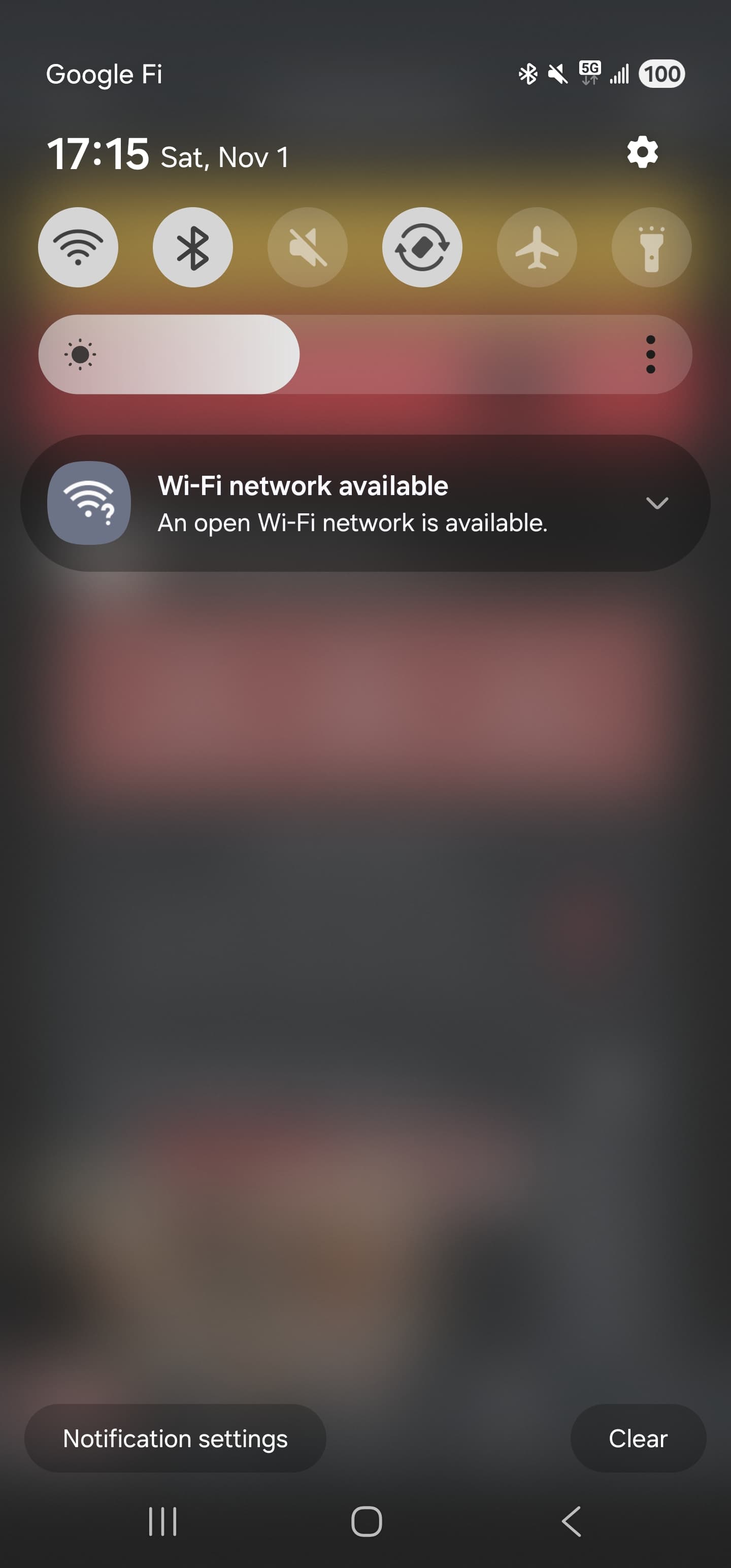The image size is (731, 1568).
Task: Toggle the mute sound quick setting
Action: click(307, 247)
